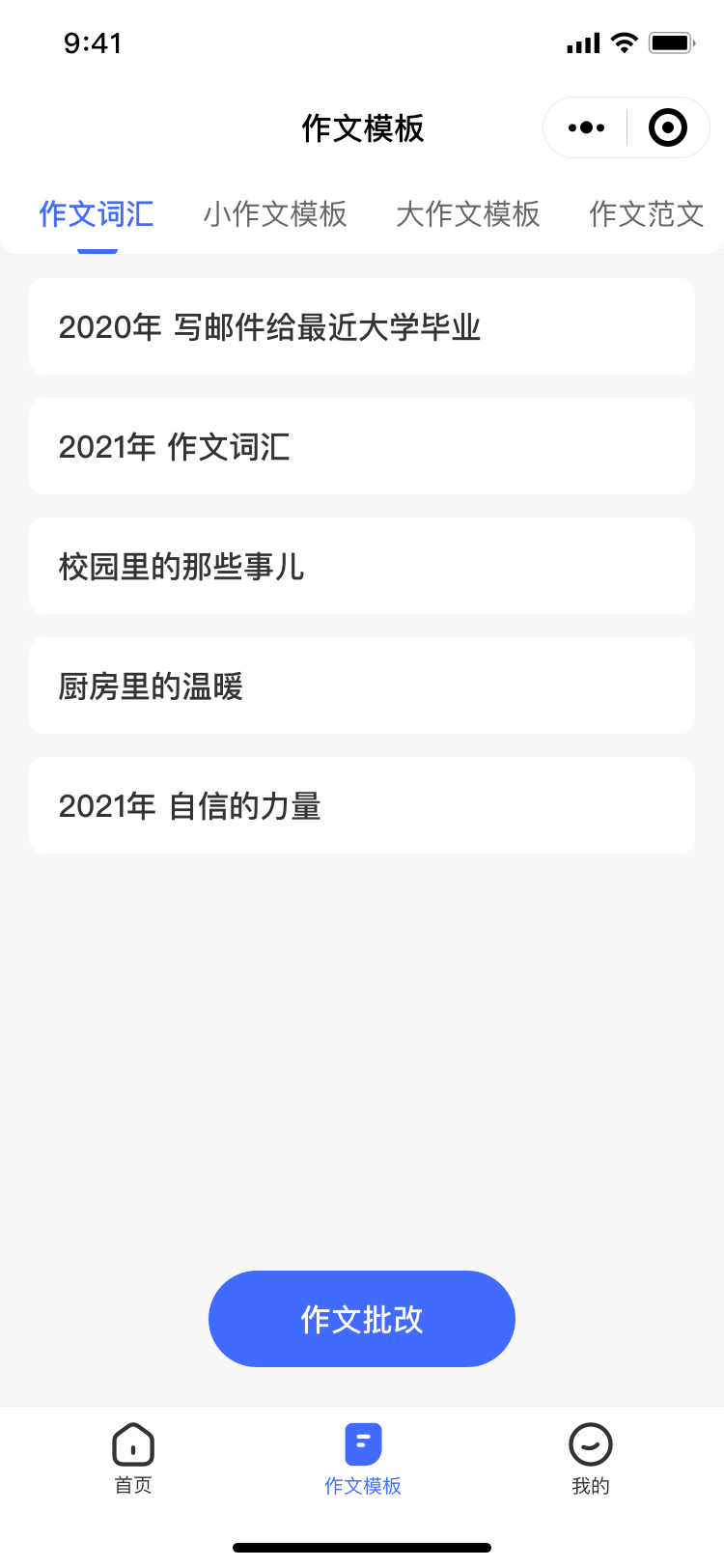Open the mini program more-options menu
Viewport: 724px width, 1568px height.
[586, 127]
